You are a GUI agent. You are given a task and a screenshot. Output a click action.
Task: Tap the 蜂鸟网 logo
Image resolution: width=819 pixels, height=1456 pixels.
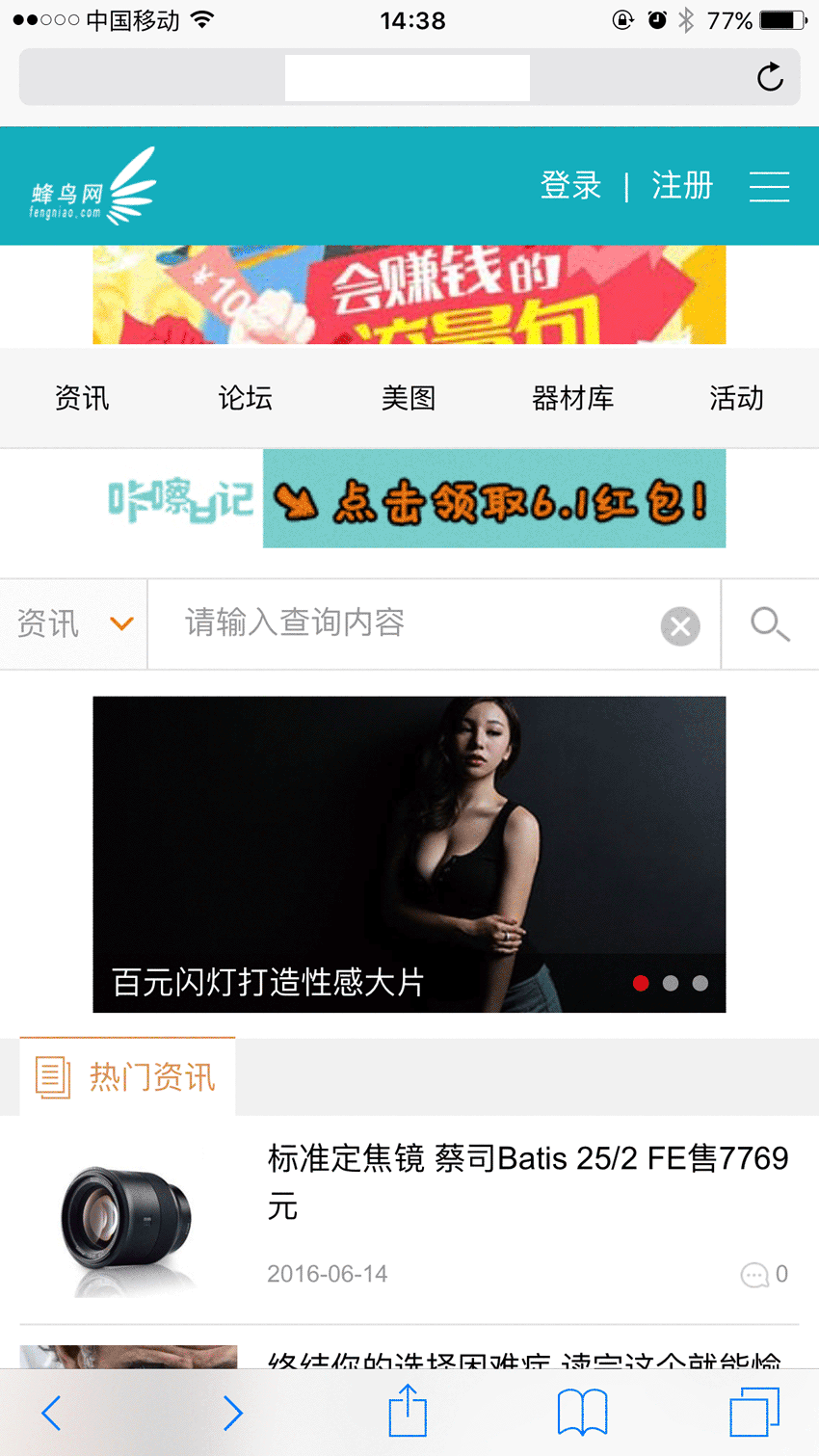93,186
